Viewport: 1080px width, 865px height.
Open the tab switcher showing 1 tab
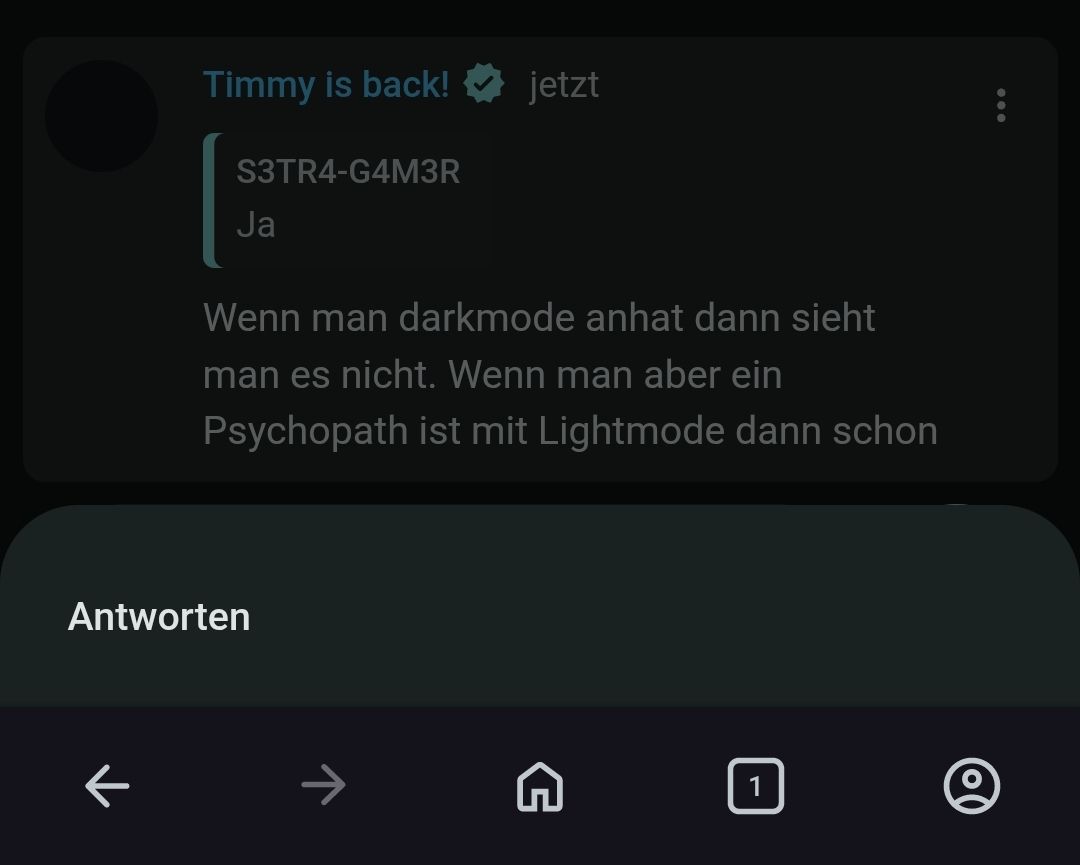coord(755,786)
